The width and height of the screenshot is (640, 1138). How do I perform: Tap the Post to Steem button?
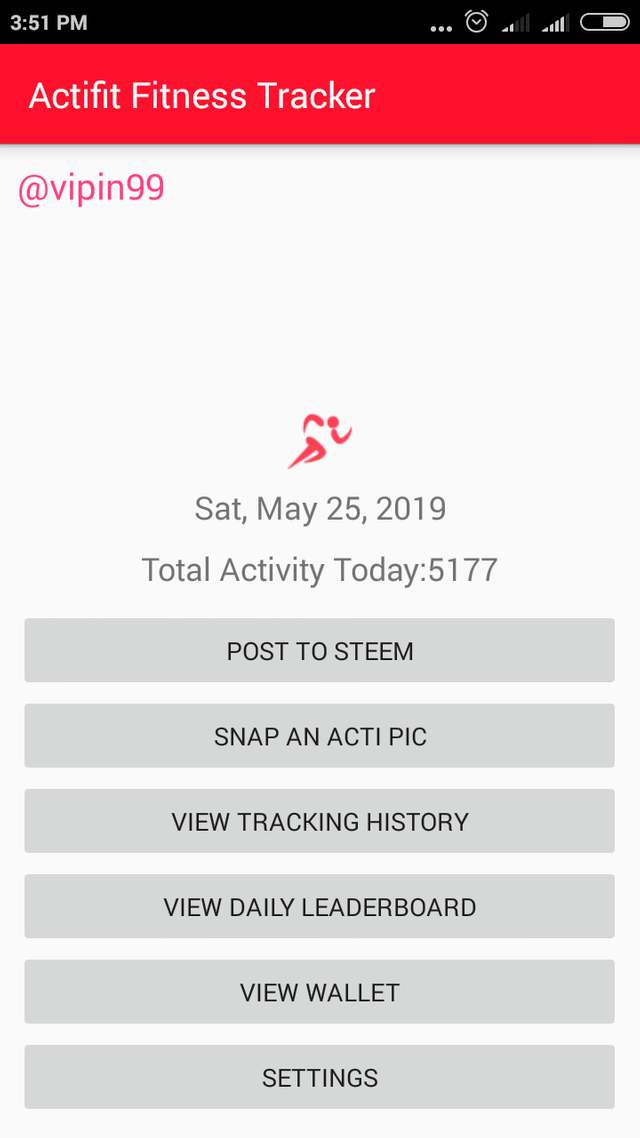coord(319,650)
